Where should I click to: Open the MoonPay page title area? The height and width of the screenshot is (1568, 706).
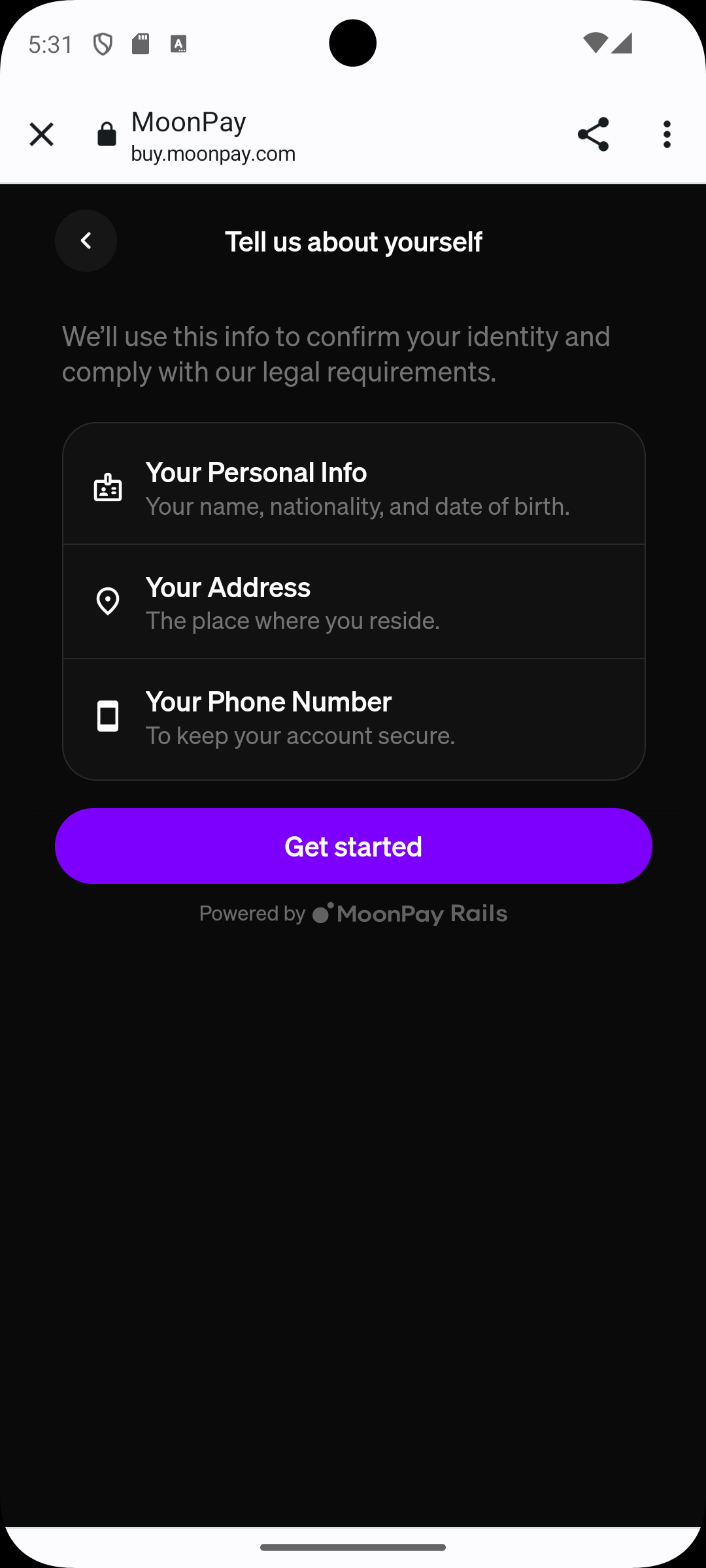[x=188, y=122]
